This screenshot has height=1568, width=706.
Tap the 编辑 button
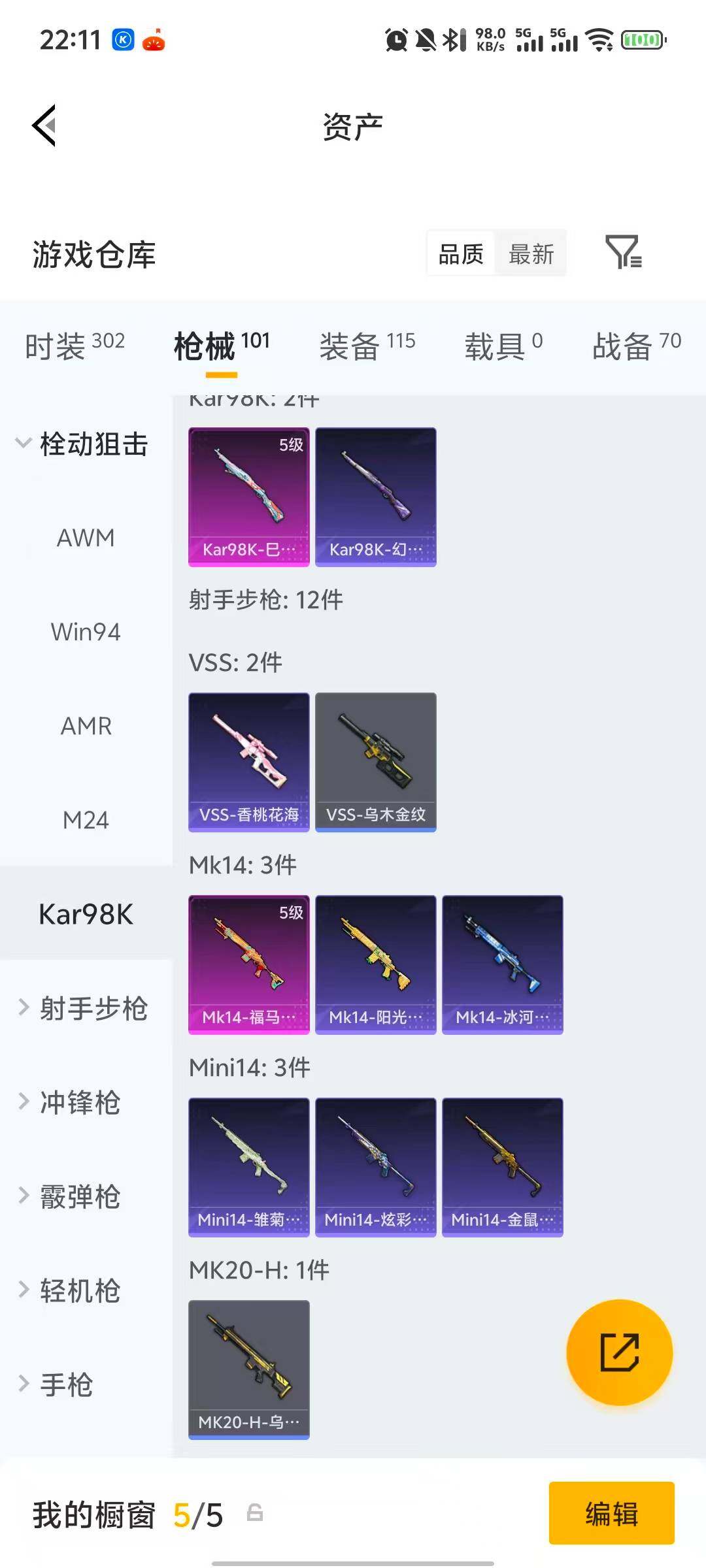coord(611,1514)
